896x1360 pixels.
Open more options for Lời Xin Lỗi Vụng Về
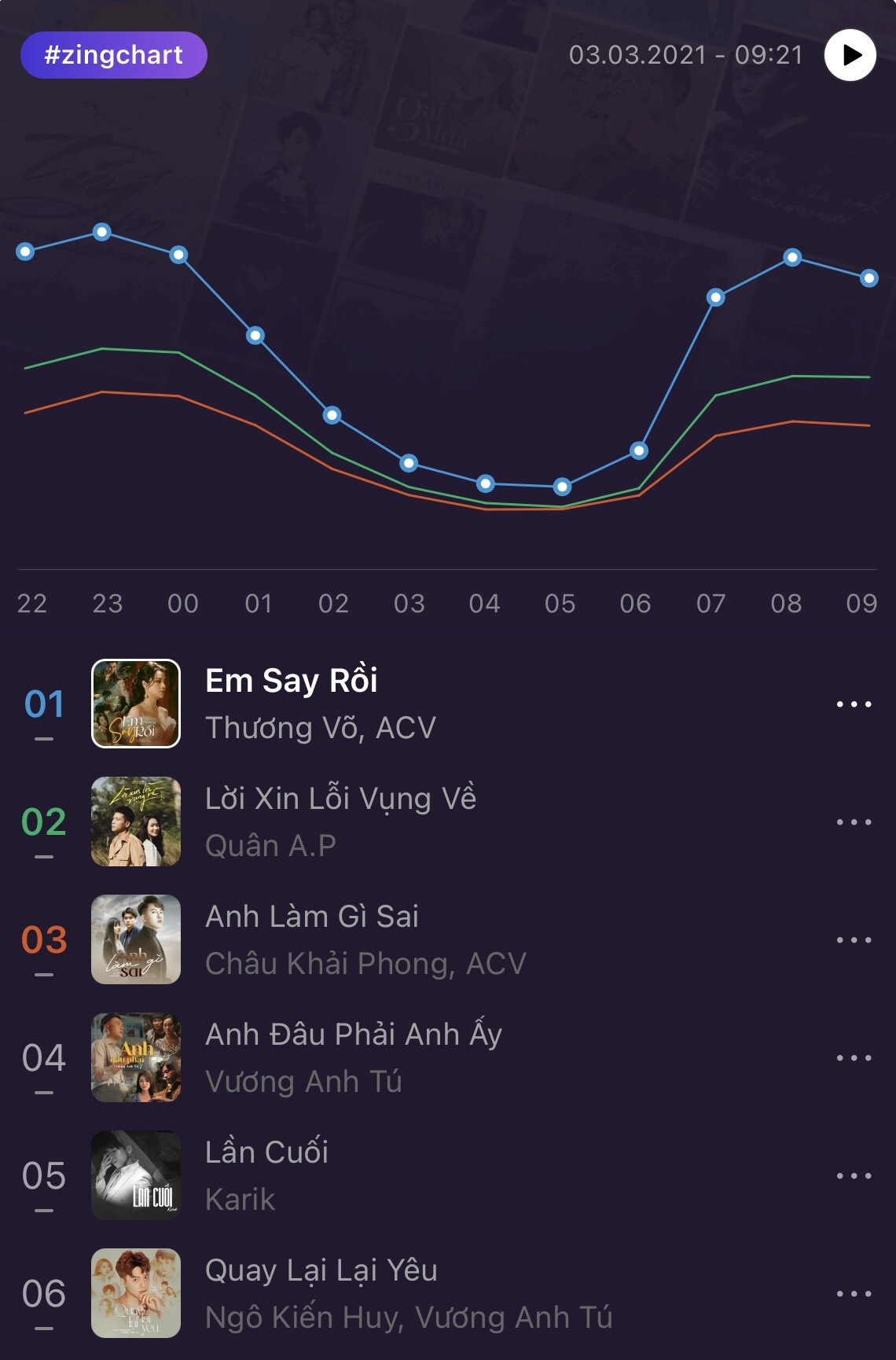pyautogui.click(x=854, y=822)
